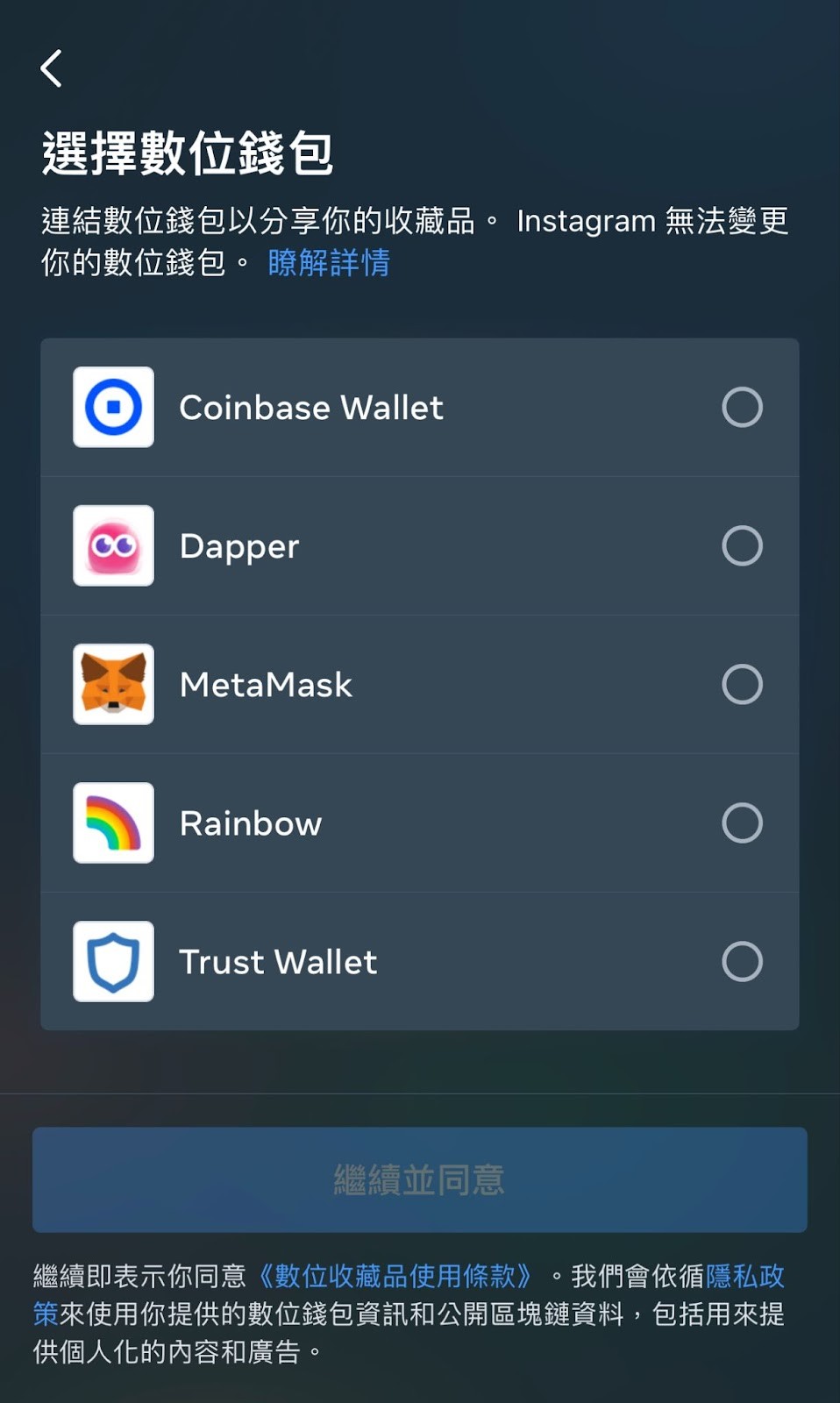Select MetaMask wallet
This screenshot has height=1403, width=840.
742,684
